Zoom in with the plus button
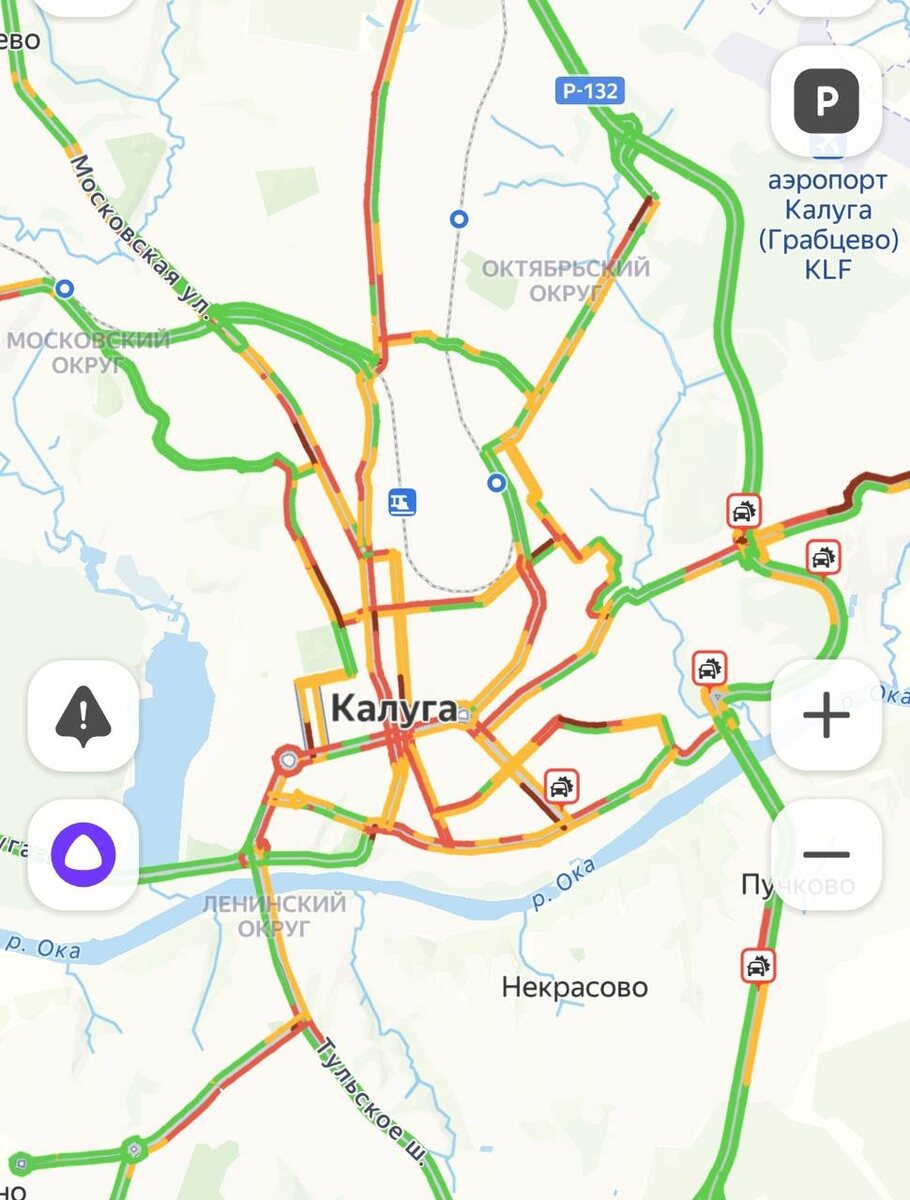 [827, 716]
